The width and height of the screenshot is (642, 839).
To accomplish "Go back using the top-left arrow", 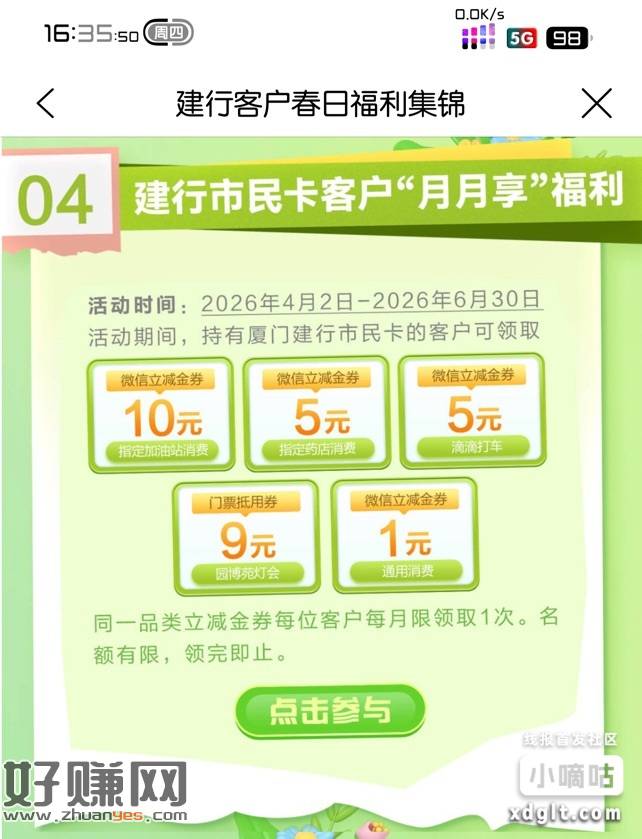I will click(46, 103).
